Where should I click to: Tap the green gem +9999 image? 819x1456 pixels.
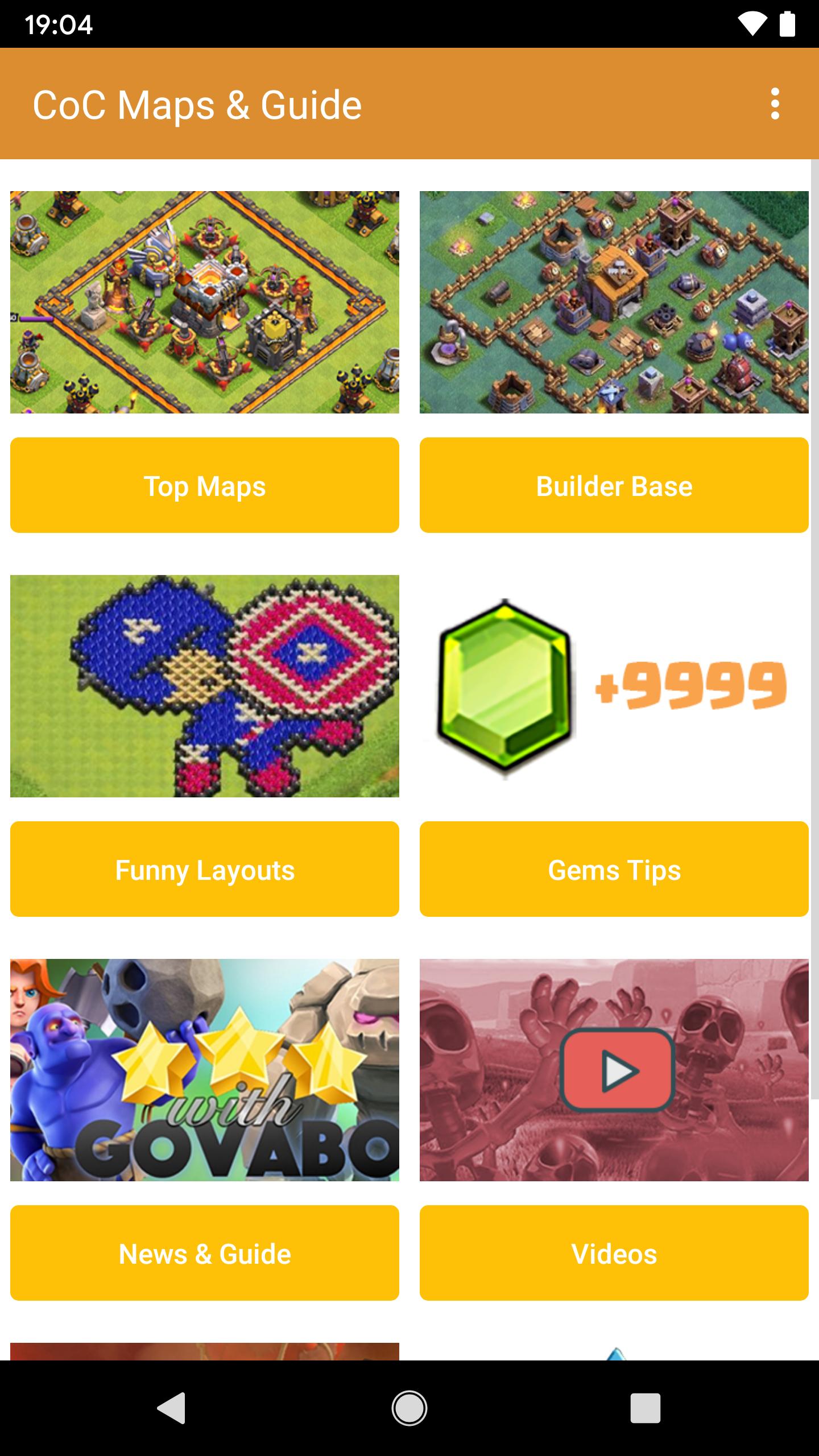pos(614,686)
